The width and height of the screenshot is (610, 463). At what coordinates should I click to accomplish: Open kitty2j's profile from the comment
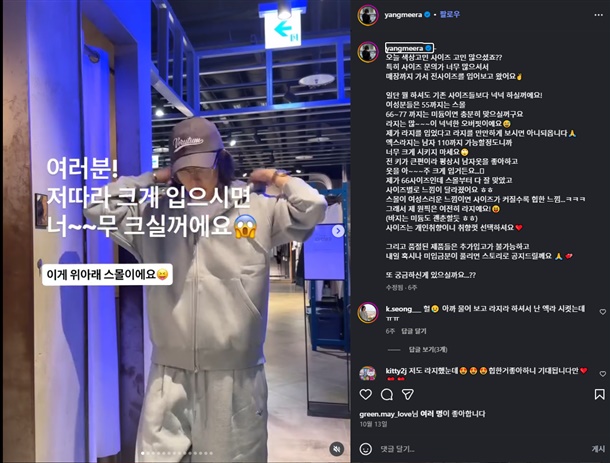(396, 371)
